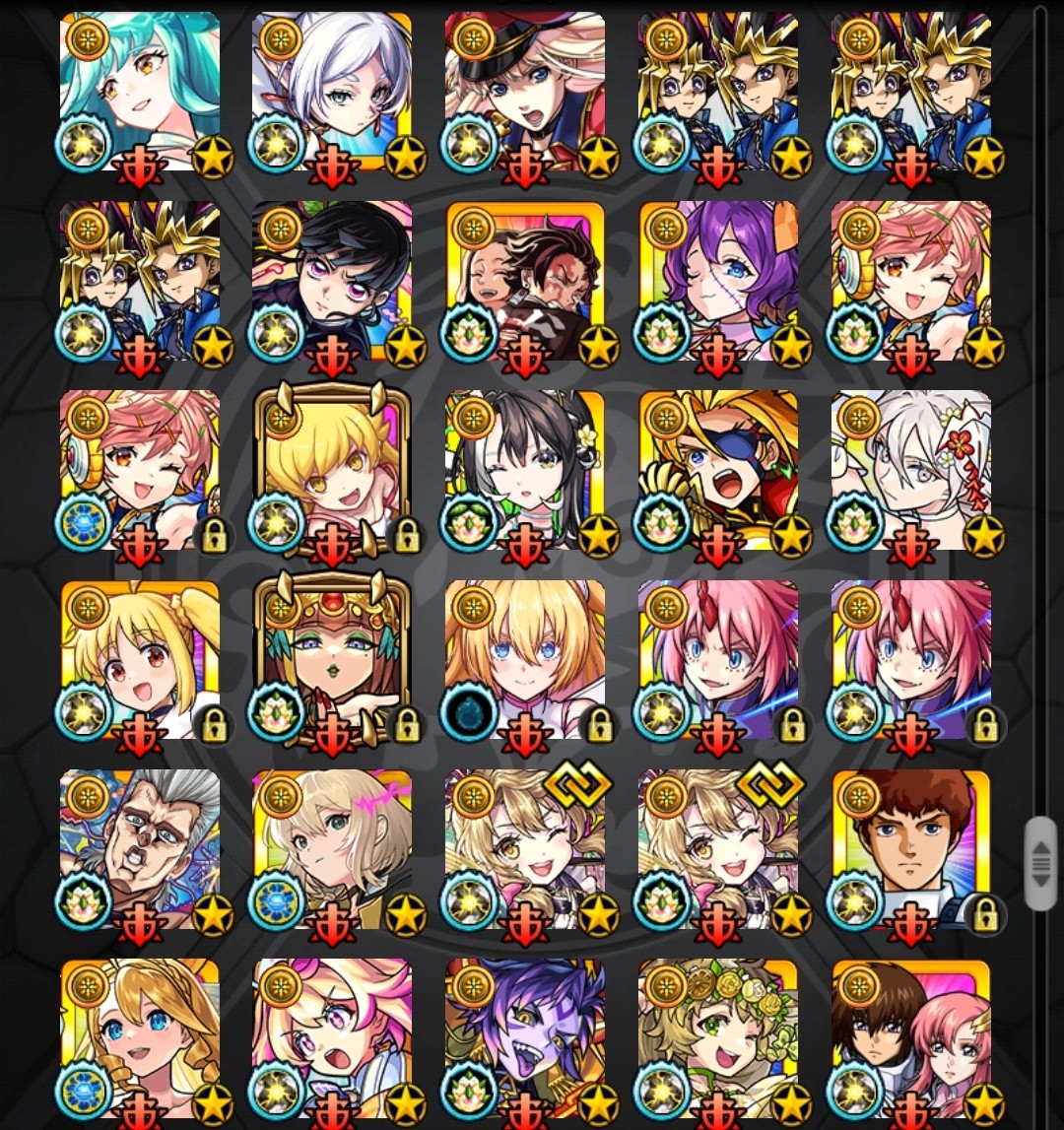Select the black-haired boy with pink eyes
The height and width of the screenshot is (1130, 1064).
coord(332,283)
